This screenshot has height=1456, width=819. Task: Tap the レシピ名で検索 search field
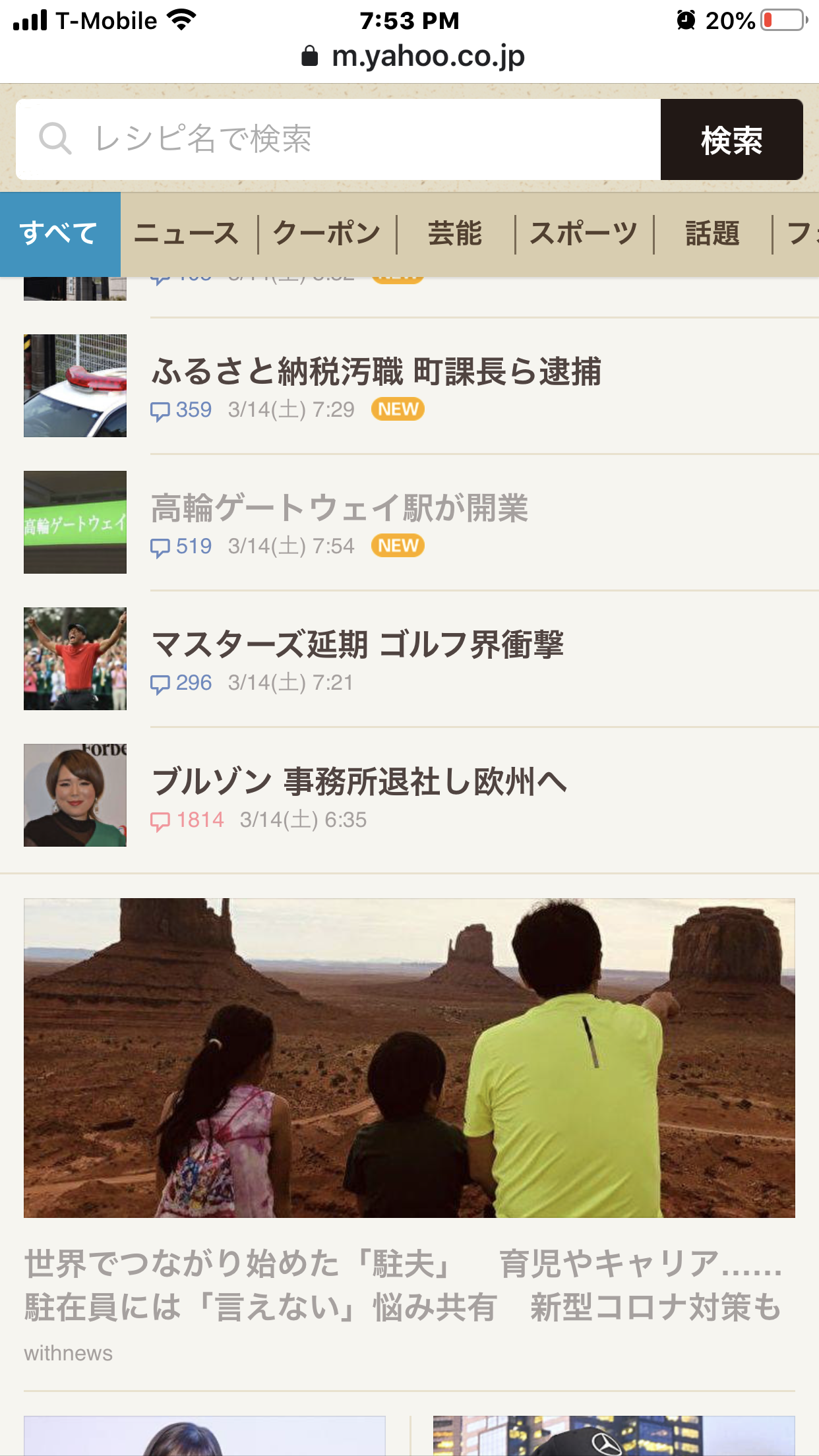[338, 139]
